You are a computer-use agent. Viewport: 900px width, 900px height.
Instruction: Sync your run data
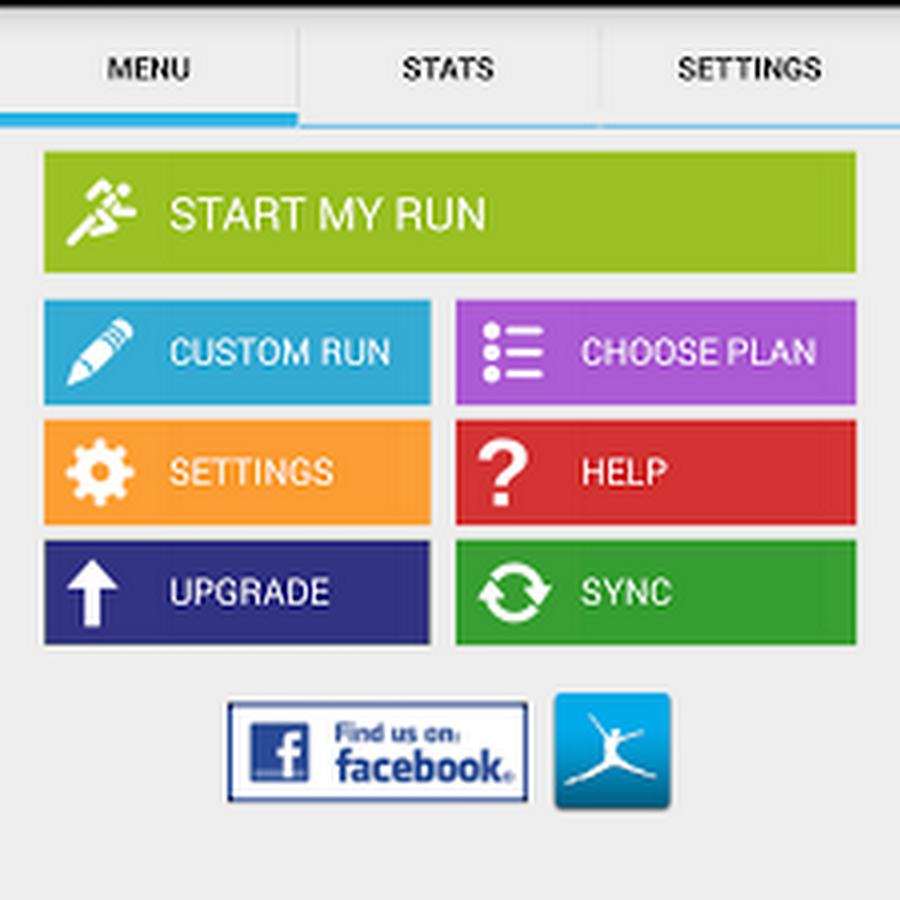656,592
